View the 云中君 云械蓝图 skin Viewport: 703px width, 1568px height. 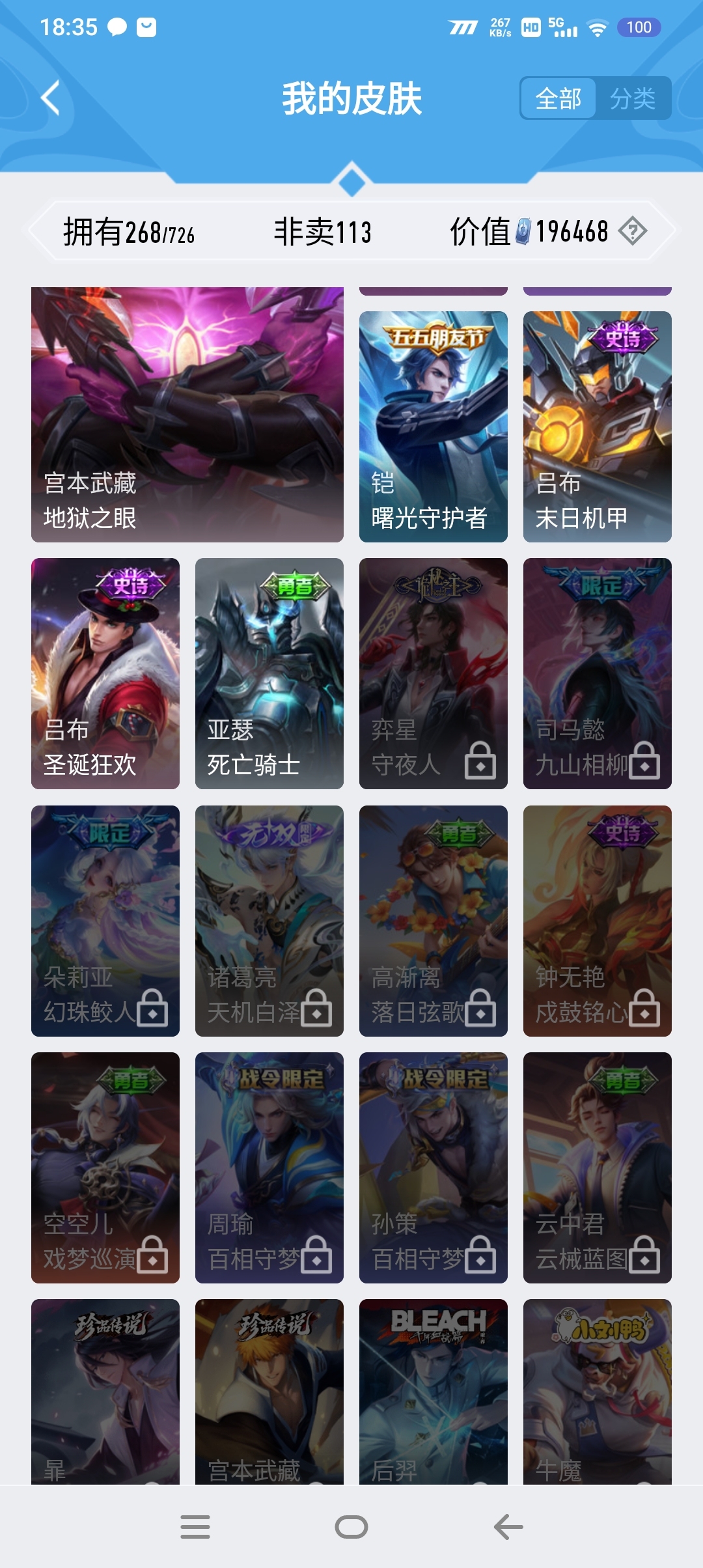(598, 1168)
